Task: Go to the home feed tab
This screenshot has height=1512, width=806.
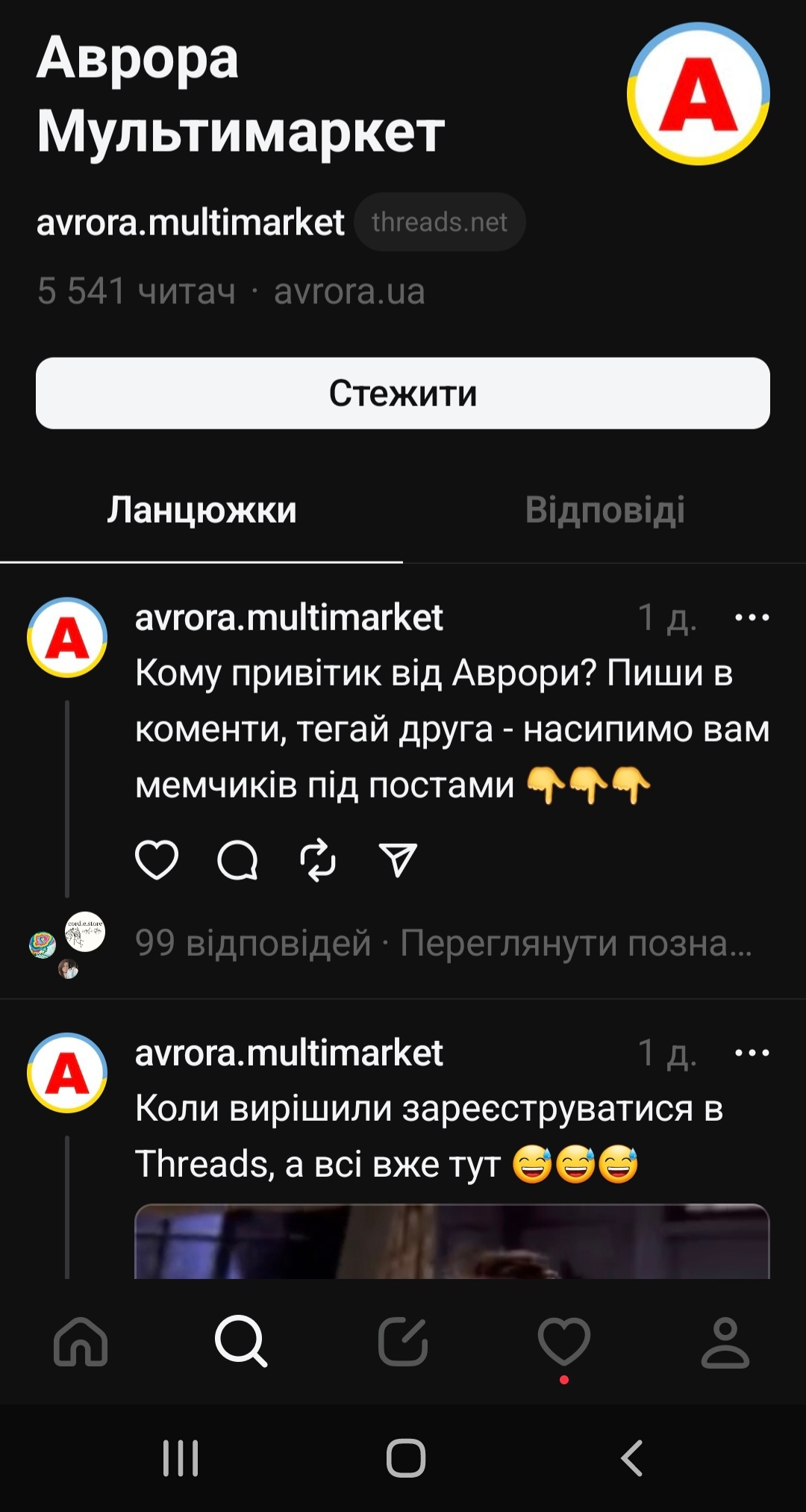Action: [x=81, y=1342]
